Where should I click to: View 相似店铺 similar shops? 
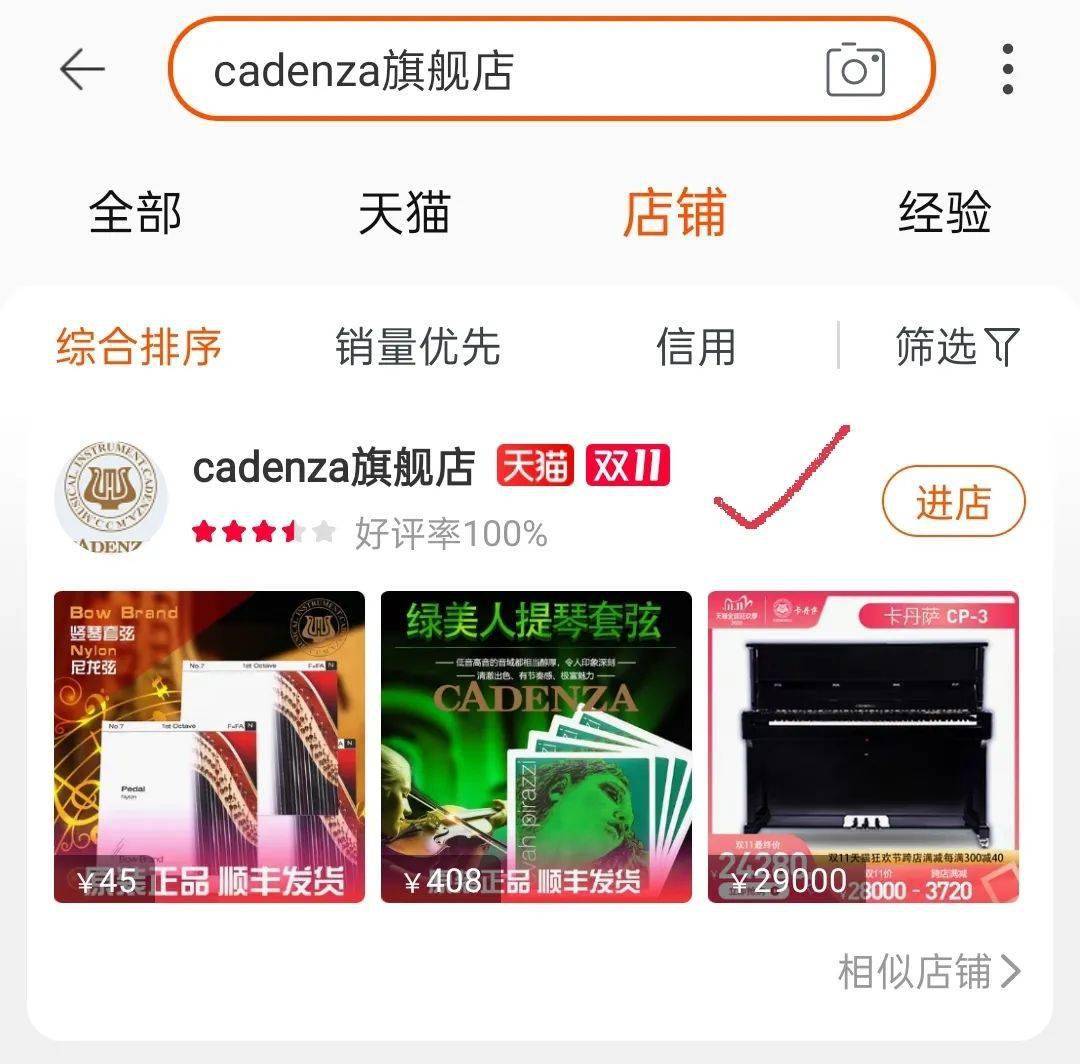tap(929, 971)
